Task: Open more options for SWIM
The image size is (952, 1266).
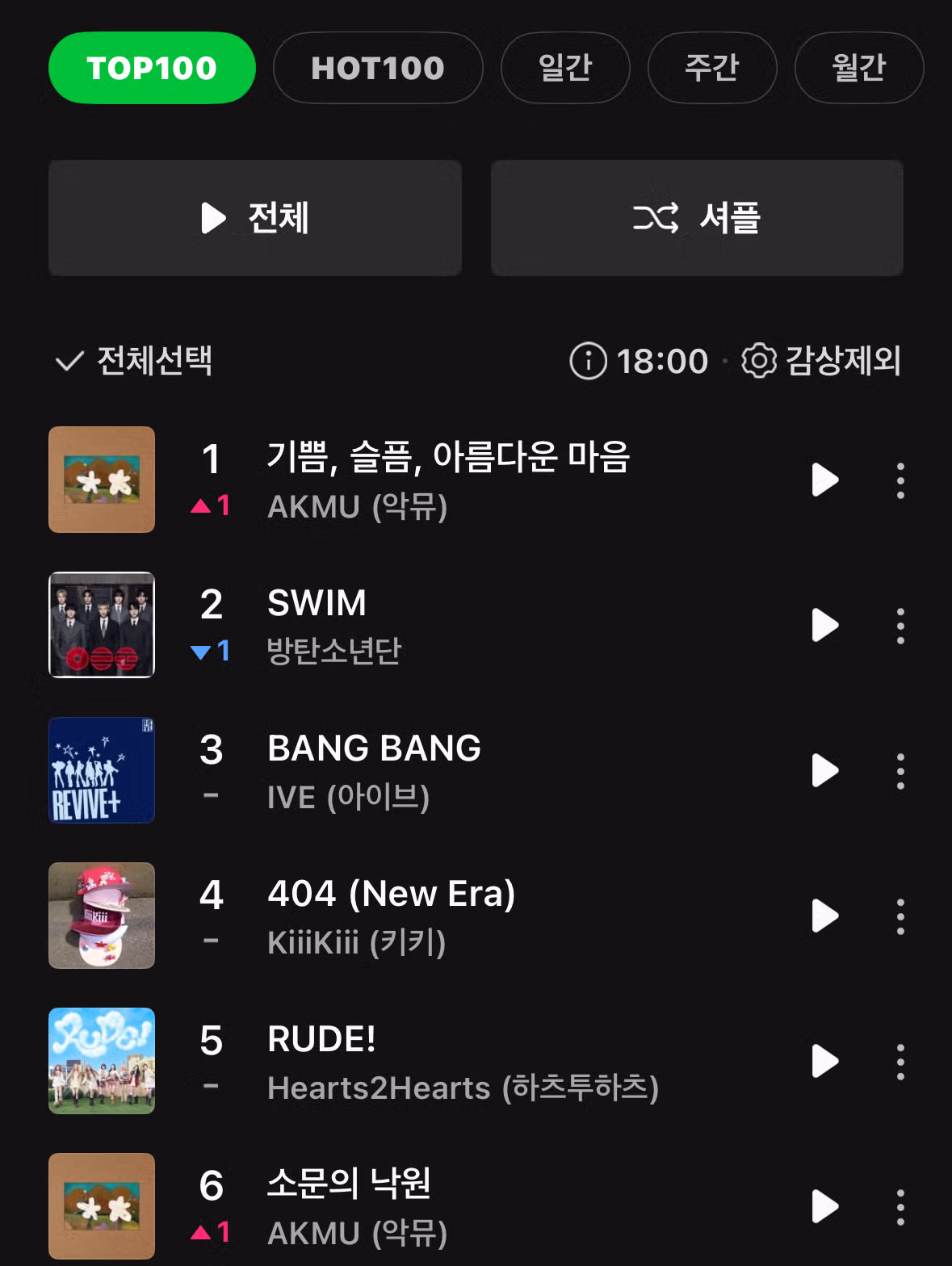Action: (x=900, y=626)
